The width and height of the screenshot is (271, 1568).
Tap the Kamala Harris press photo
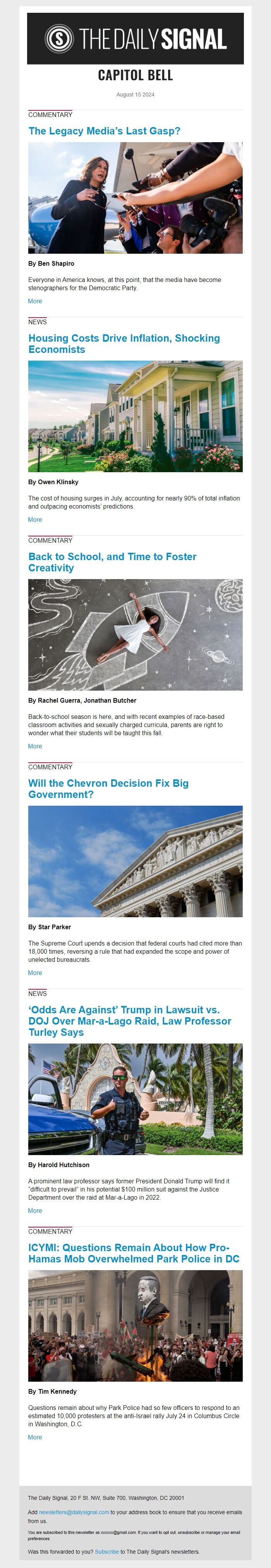(x=135, y=198)
